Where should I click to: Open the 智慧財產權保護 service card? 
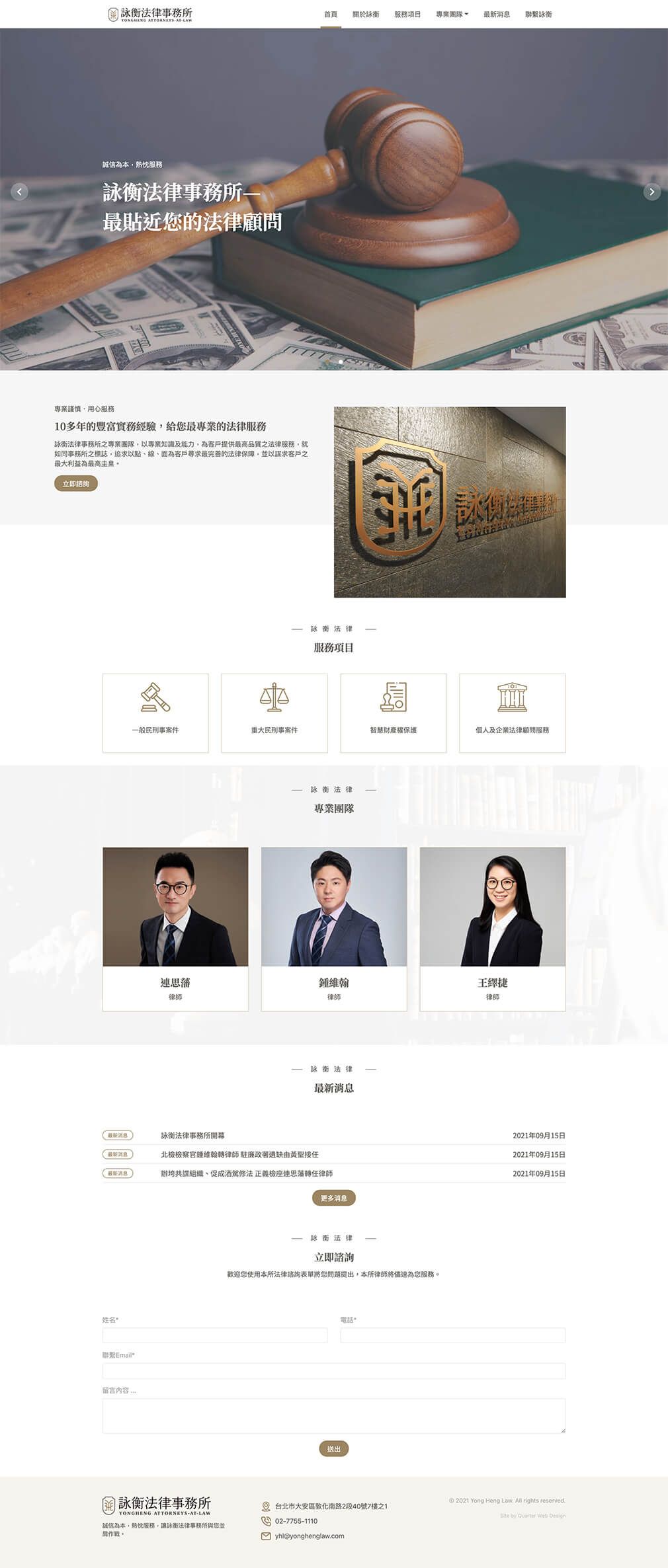tap(394, 713)
